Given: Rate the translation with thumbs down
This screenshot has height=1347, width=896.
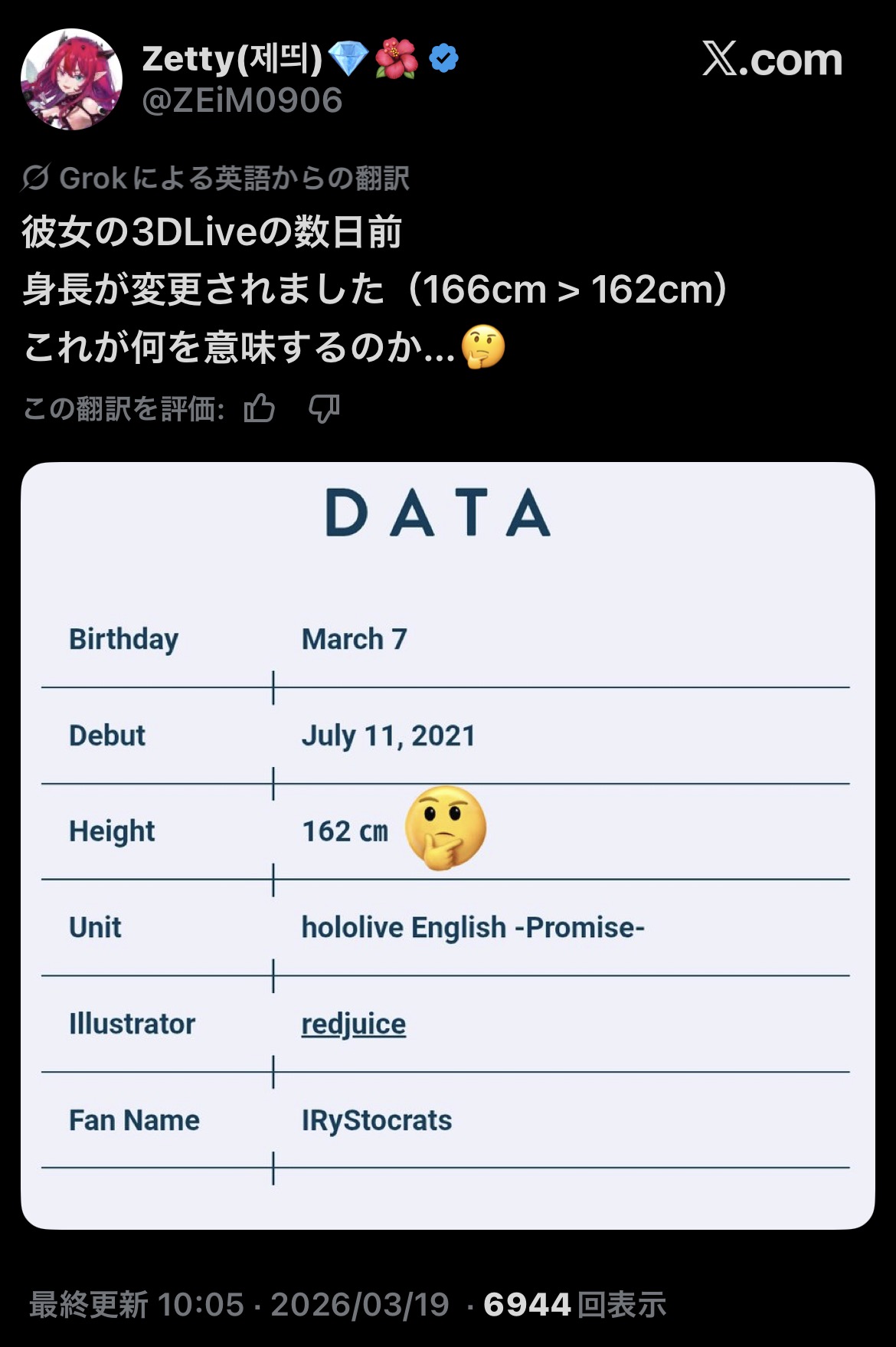Looking at the screenshot, I should click(324, 408).
